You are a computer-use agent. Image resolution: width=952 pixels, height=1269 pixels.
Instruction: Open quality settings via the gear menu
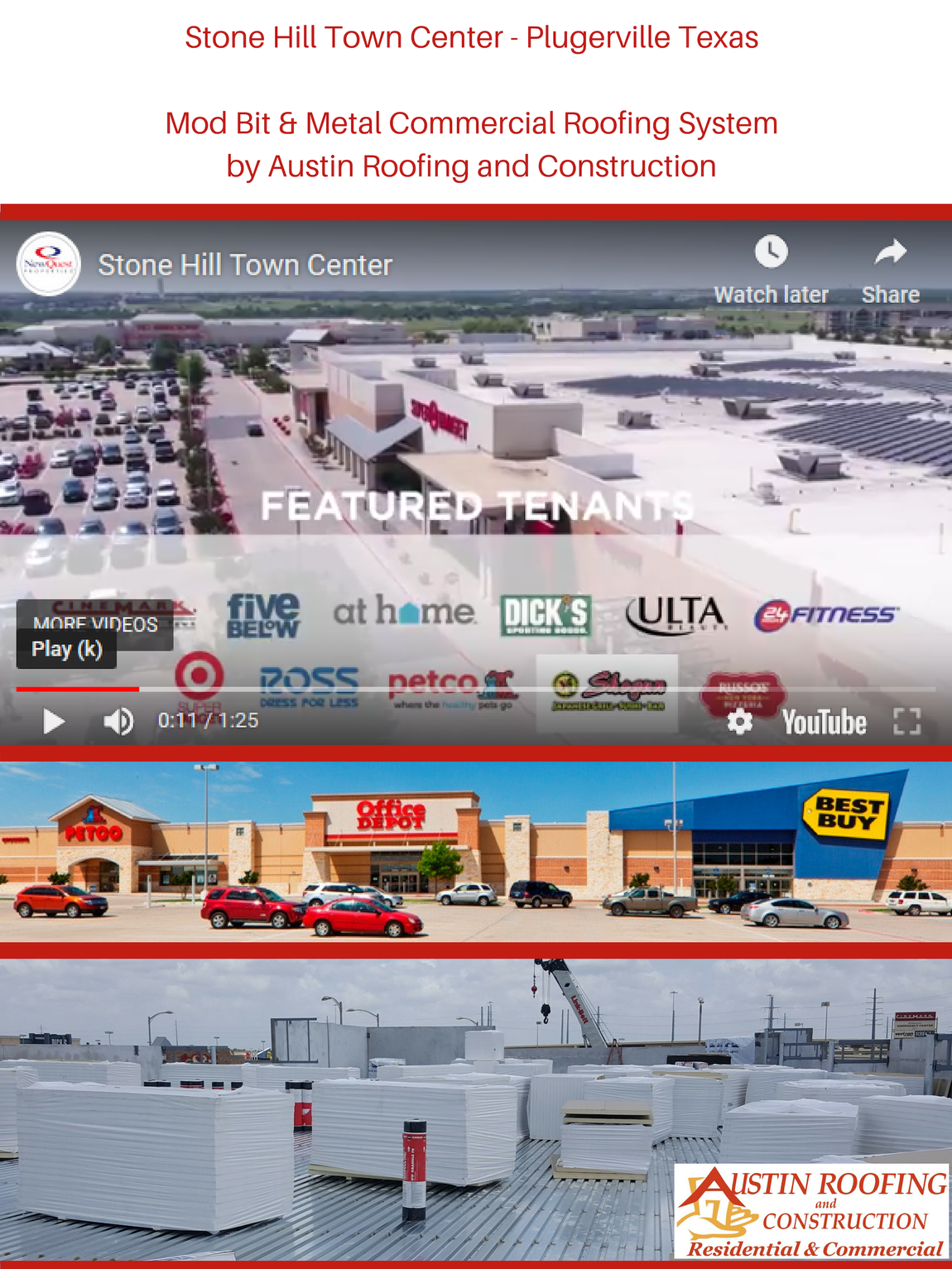pos(741,721)
